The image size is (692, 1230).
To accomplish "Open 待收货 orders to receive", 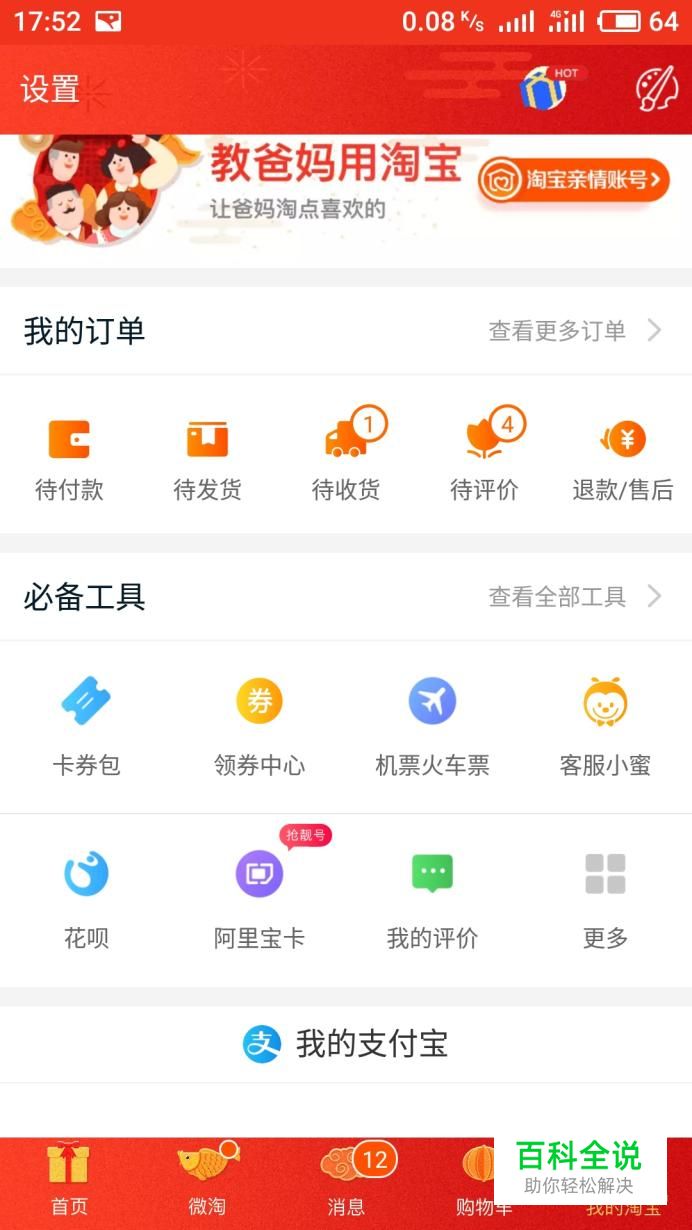I will click(346, 459).
